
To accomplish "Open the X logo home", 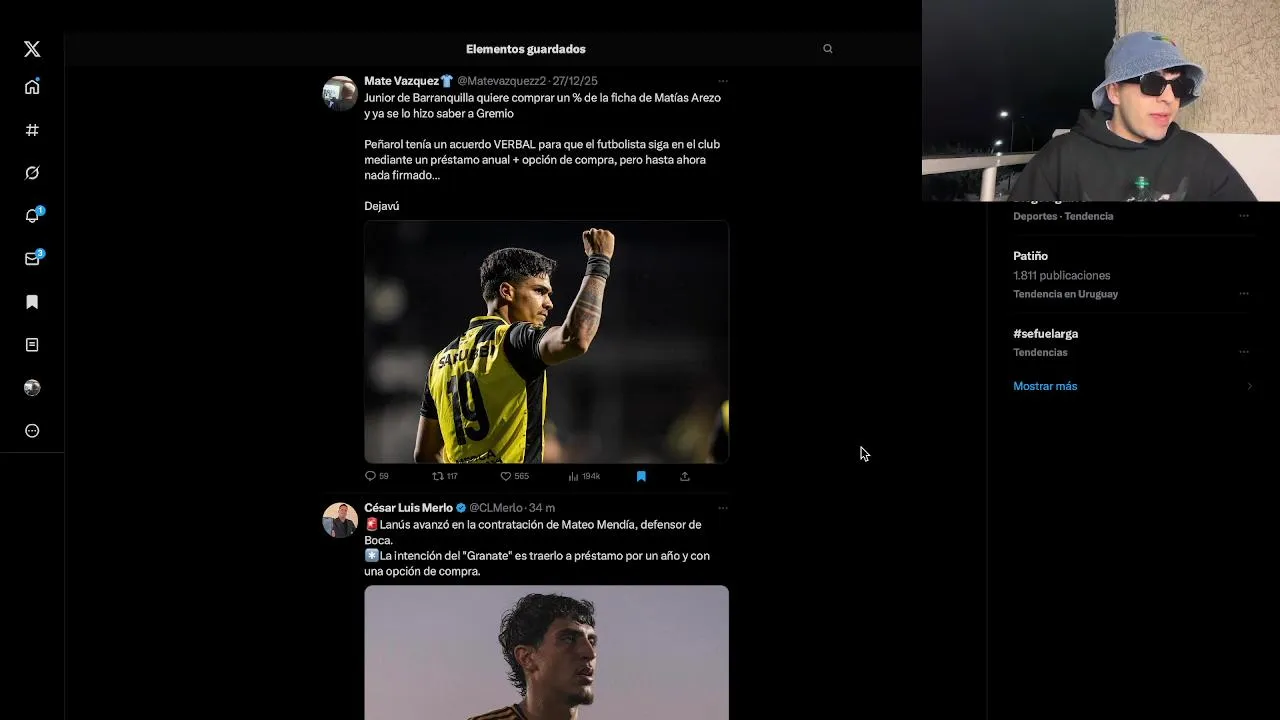I will tap(32, 49).
